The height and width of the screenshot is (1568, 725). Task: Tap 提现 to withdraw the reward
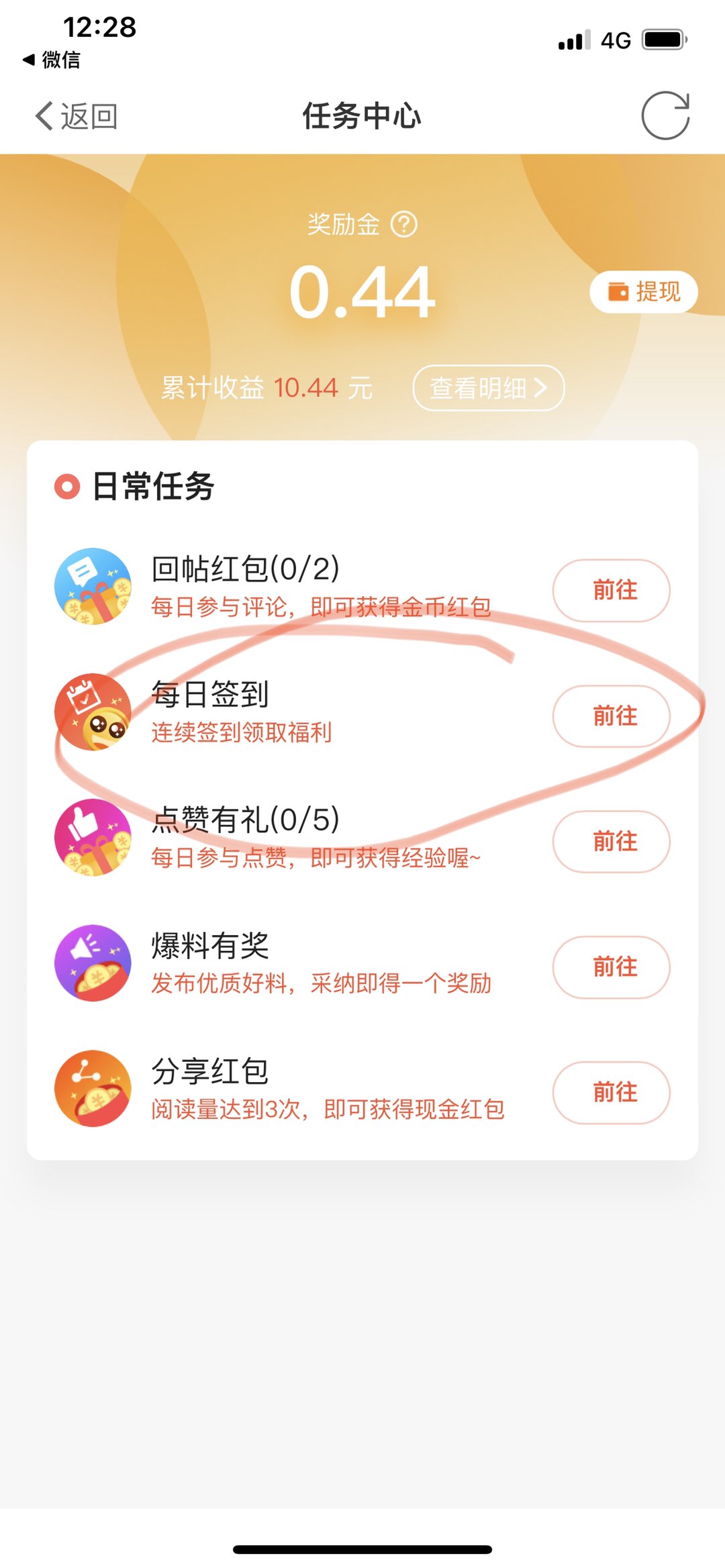(x=644, y=291)
